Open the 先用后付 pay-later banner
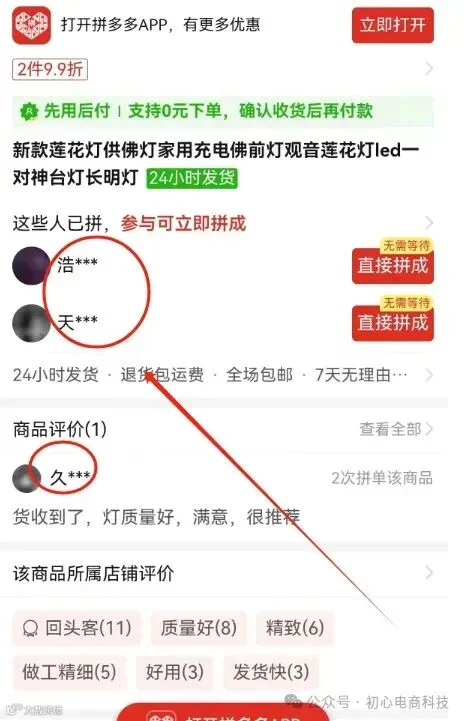This screenshot has width=464, height=721. tap(223, 111)
